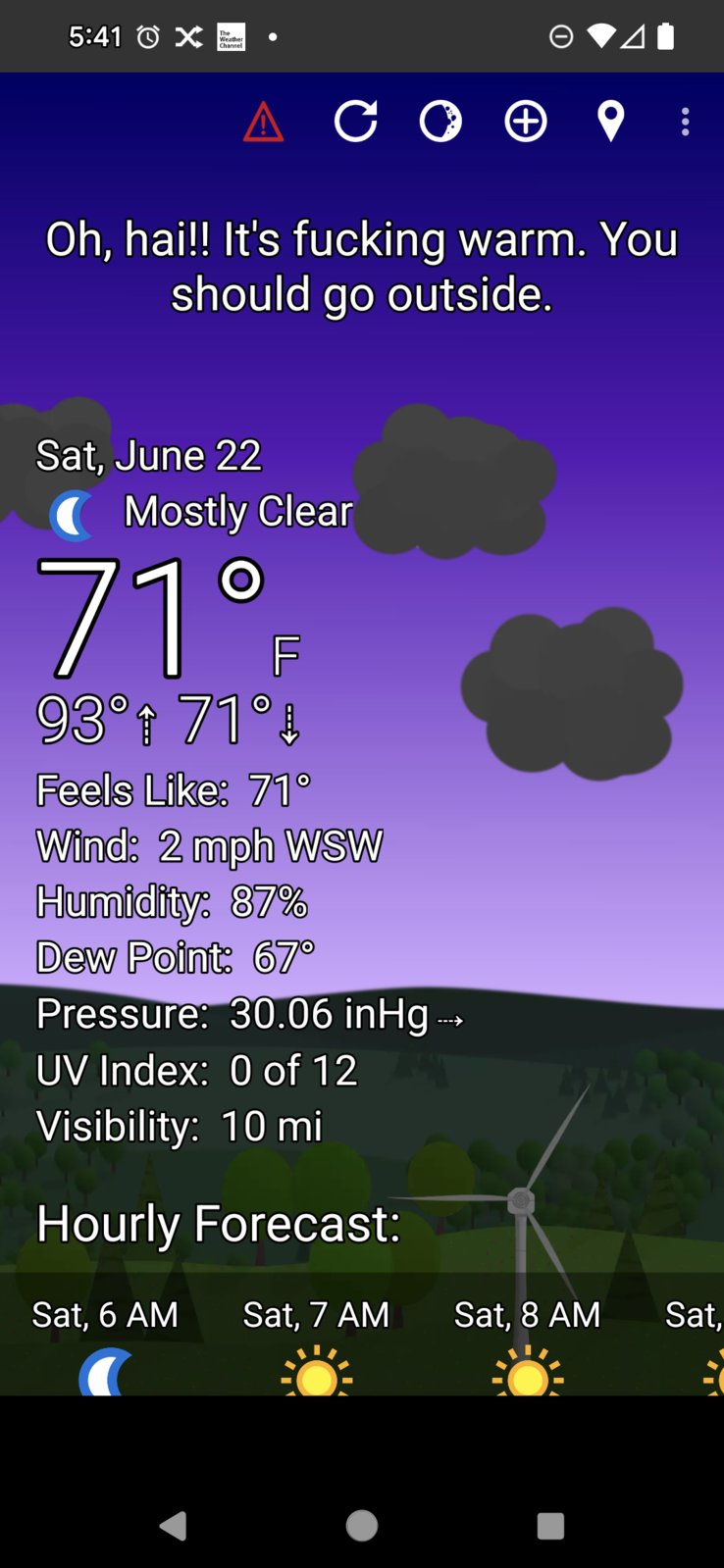Image resolution: width=724 pixels, height=1568 pixels.
Task: Refresh the weather data
Action: [x=355, y=122]
